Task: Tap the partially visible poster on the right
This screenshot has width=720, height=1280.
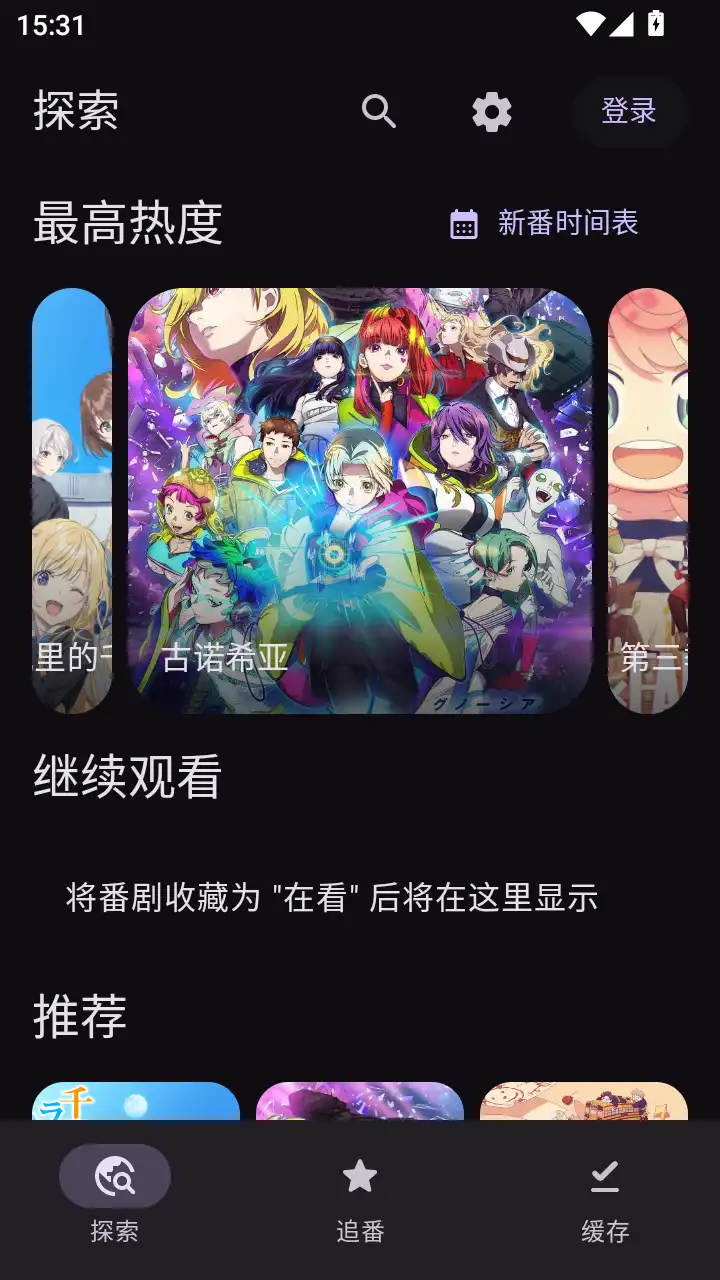Action: click(650, 497)
